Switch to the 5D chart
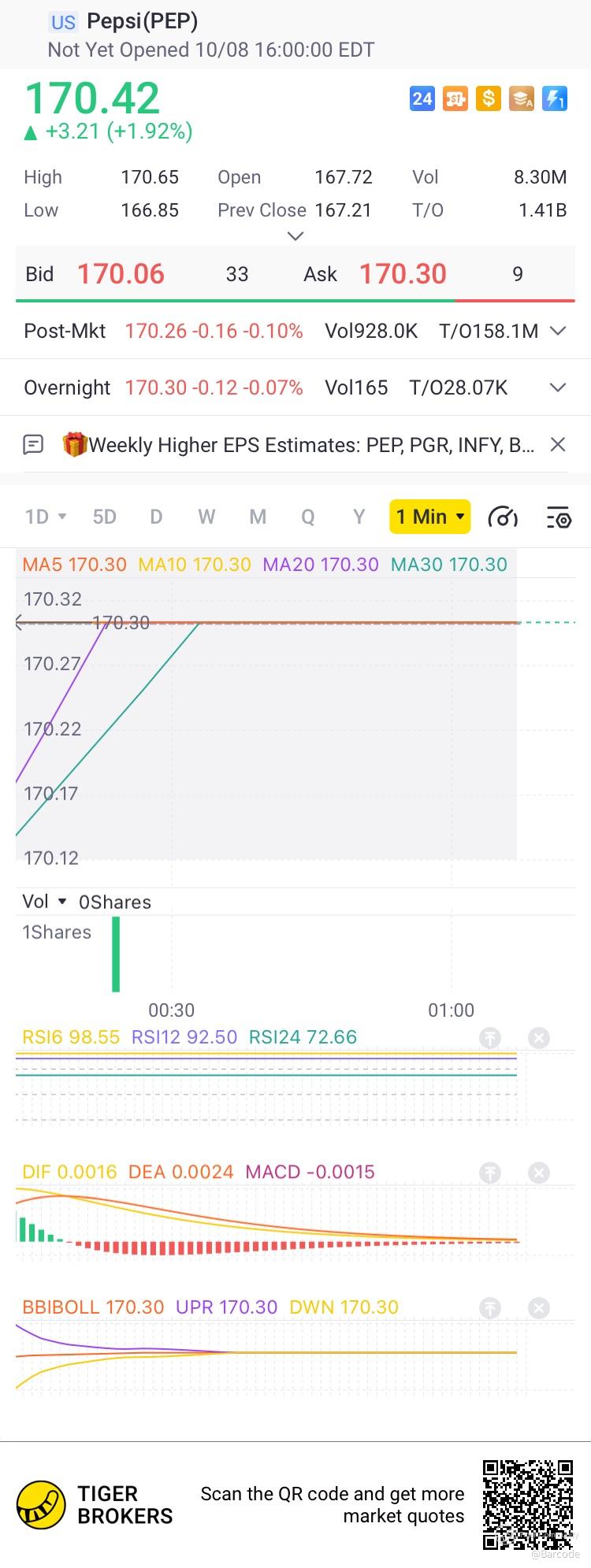The image size is (591, 1568). (x=104, y=517)
